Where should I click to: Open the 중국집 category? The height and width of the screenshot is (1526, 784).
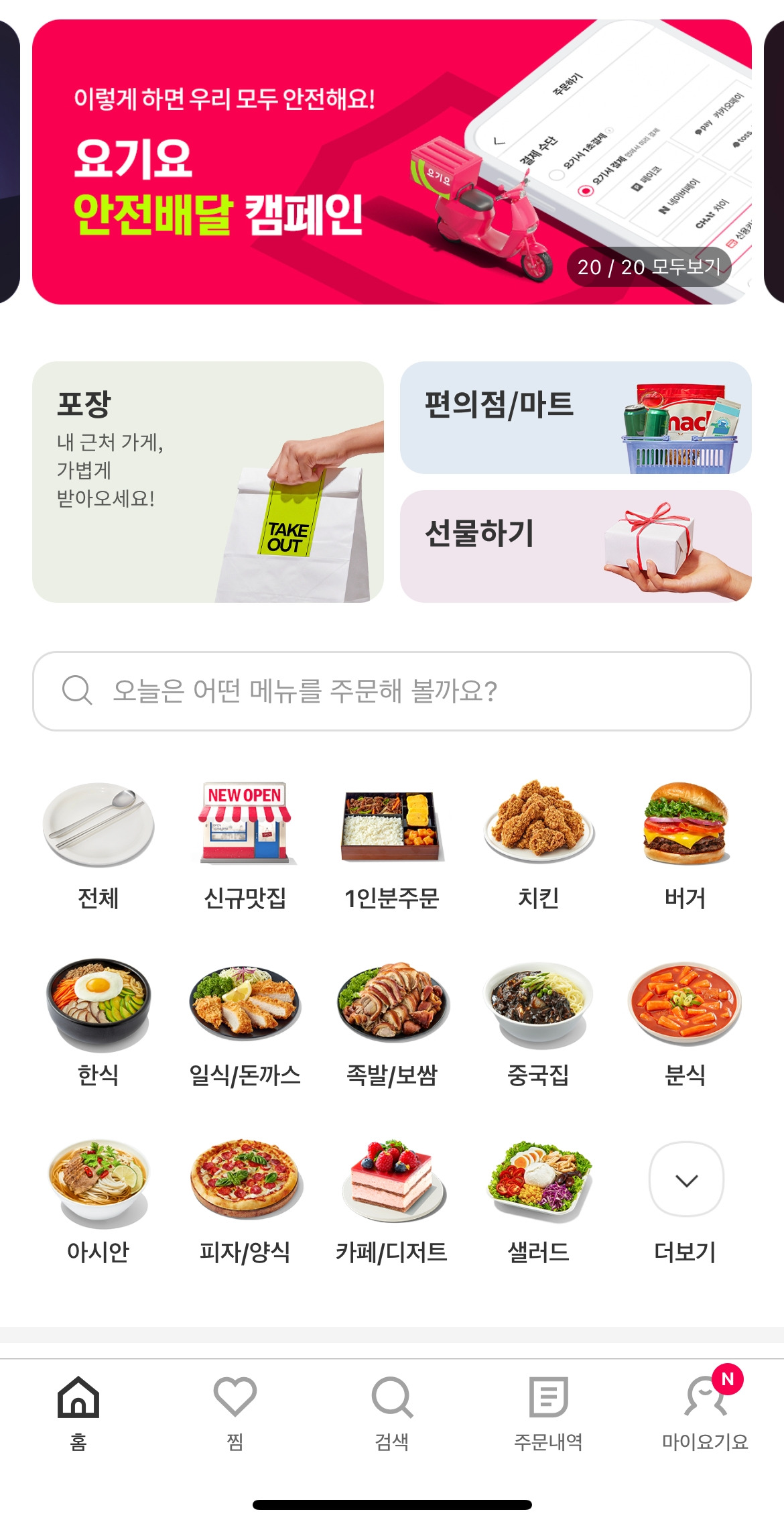pos(539,1022)
